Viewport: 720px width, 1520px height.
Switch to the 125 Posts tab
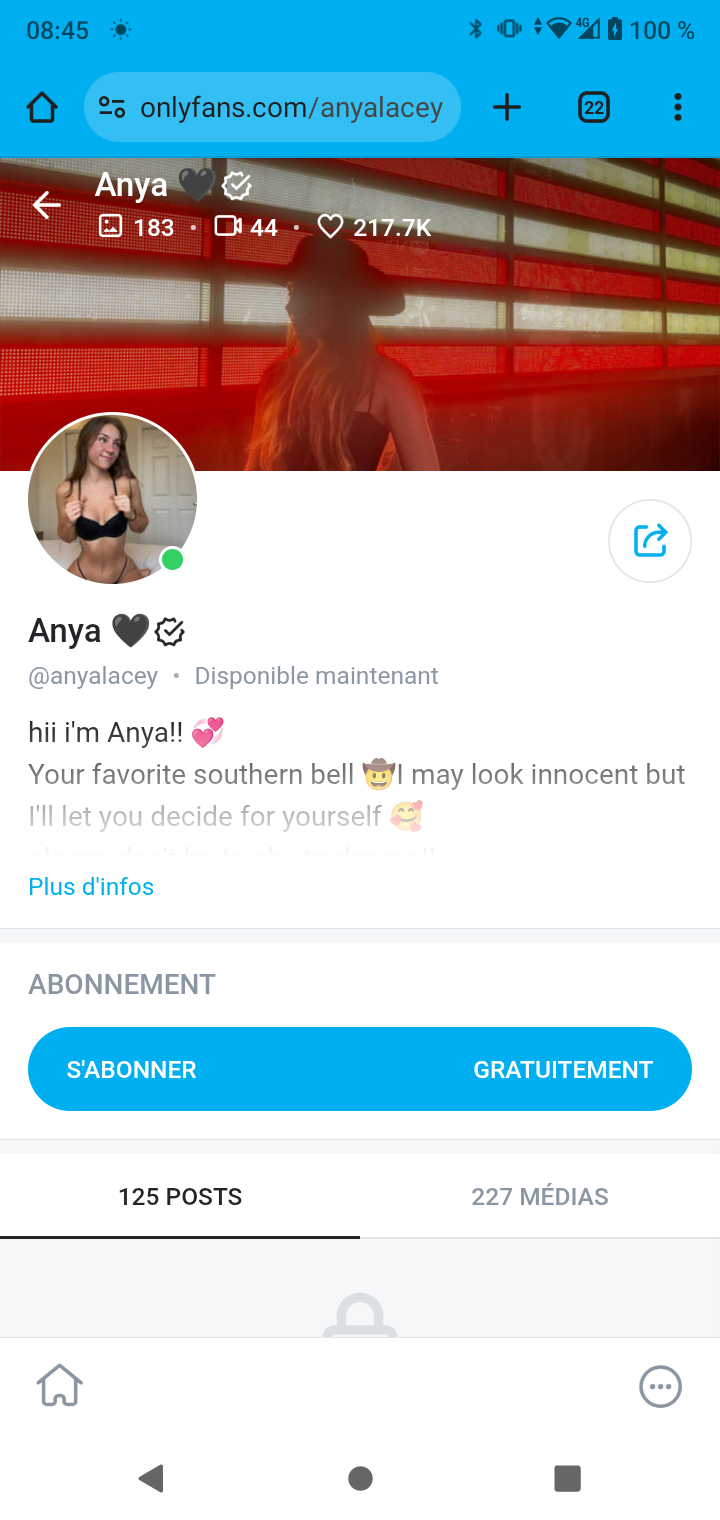[x=180, y=1196]
